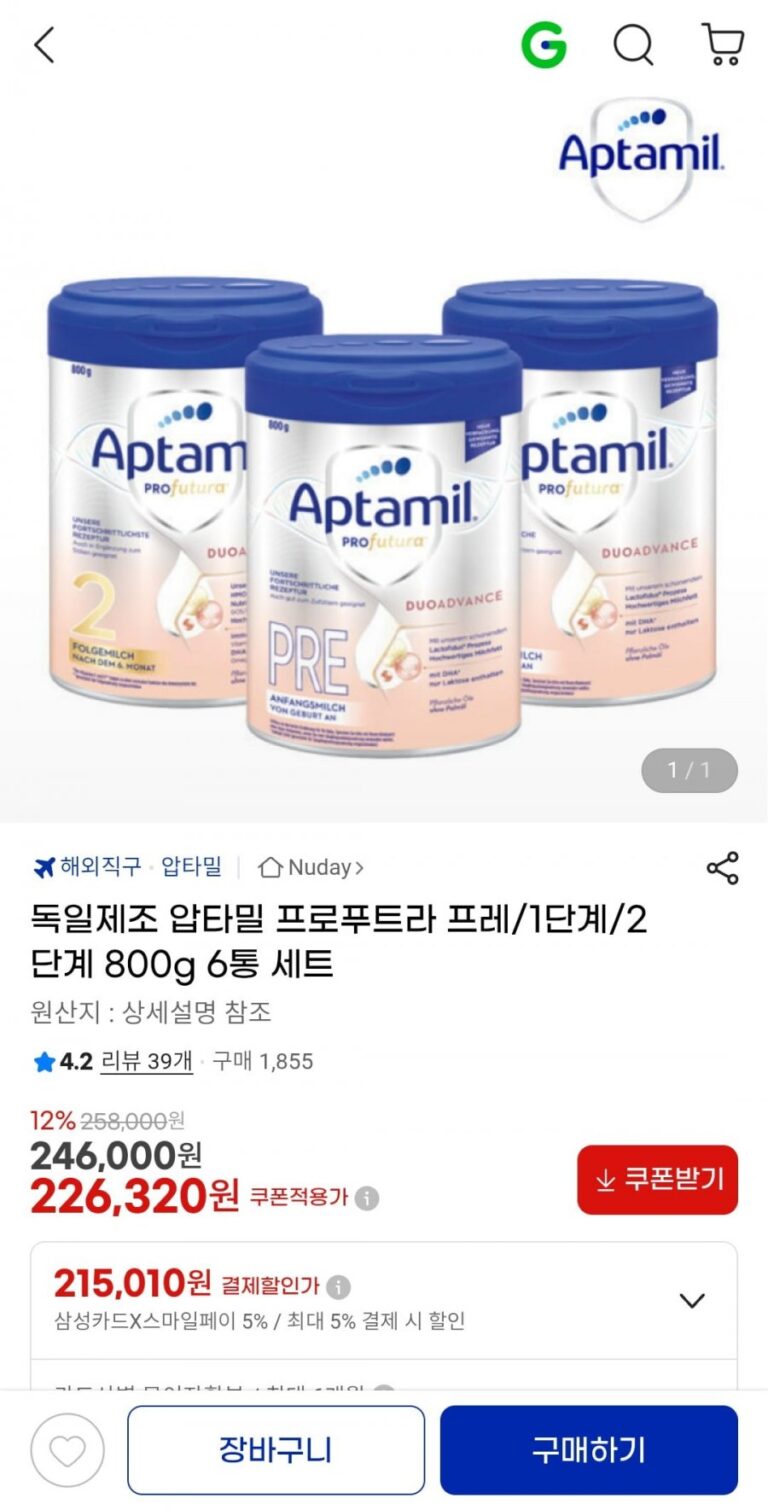Add this product to favorites
768x1510 pixels.
(67, 1451)
